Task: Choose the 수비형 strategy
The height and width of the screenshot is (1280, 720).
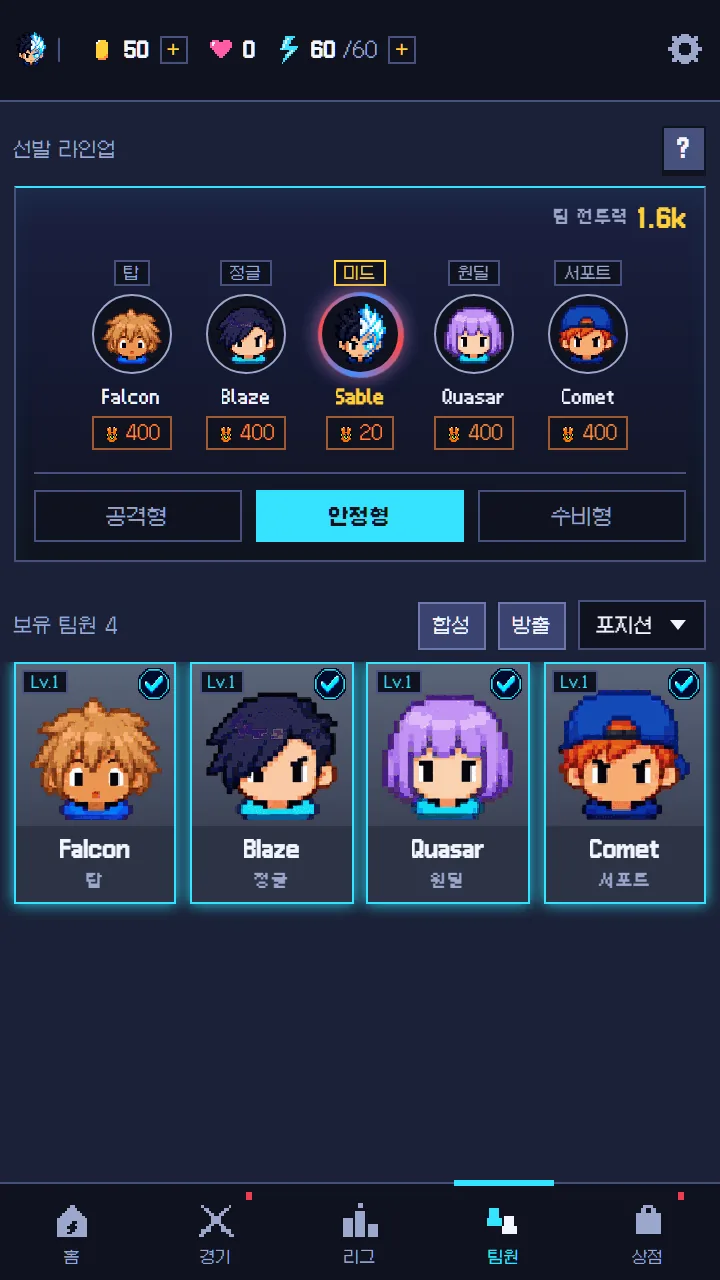Action: pos(582,516)
